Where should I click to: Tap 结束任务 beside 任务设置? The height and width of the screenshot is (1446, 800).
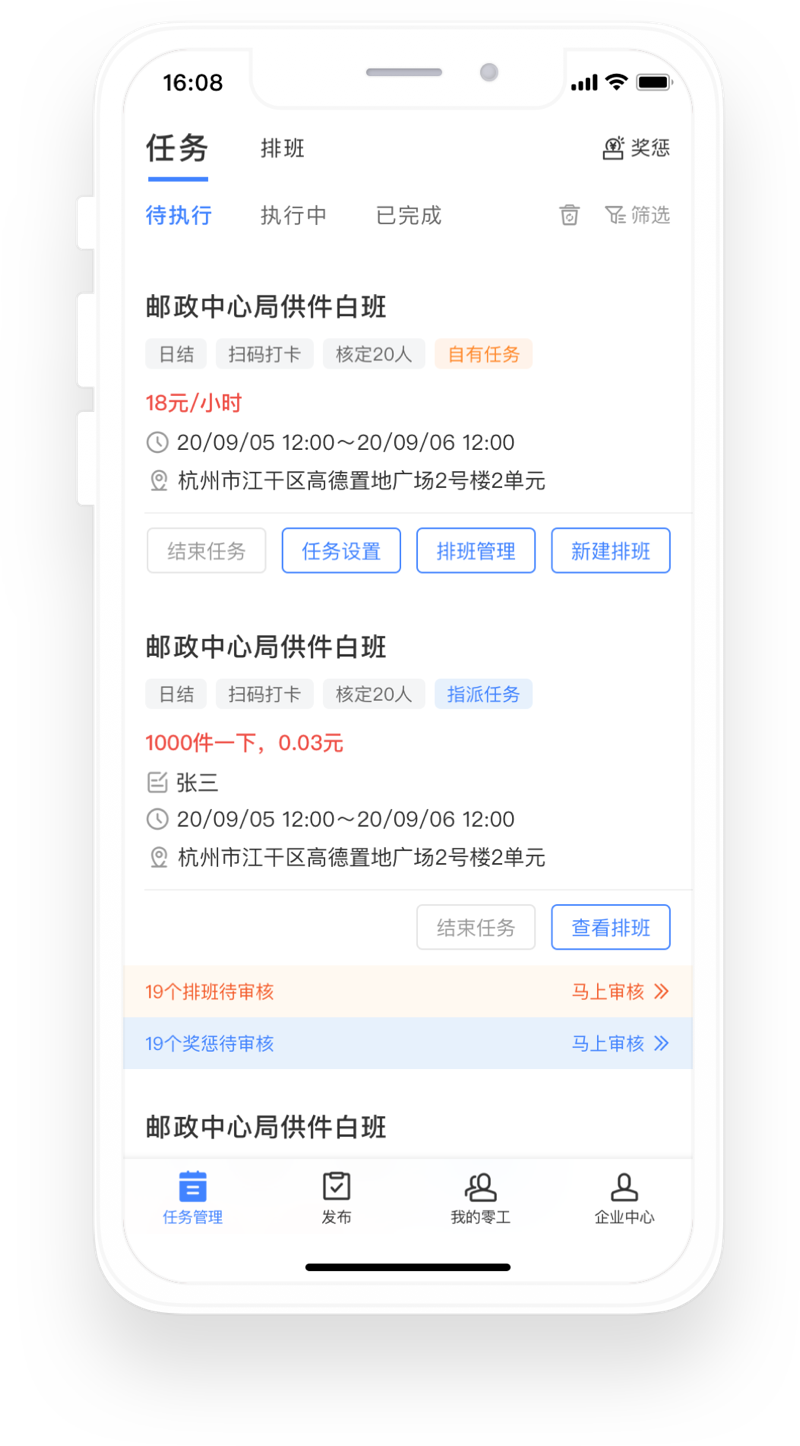click(x=207, y=551)
